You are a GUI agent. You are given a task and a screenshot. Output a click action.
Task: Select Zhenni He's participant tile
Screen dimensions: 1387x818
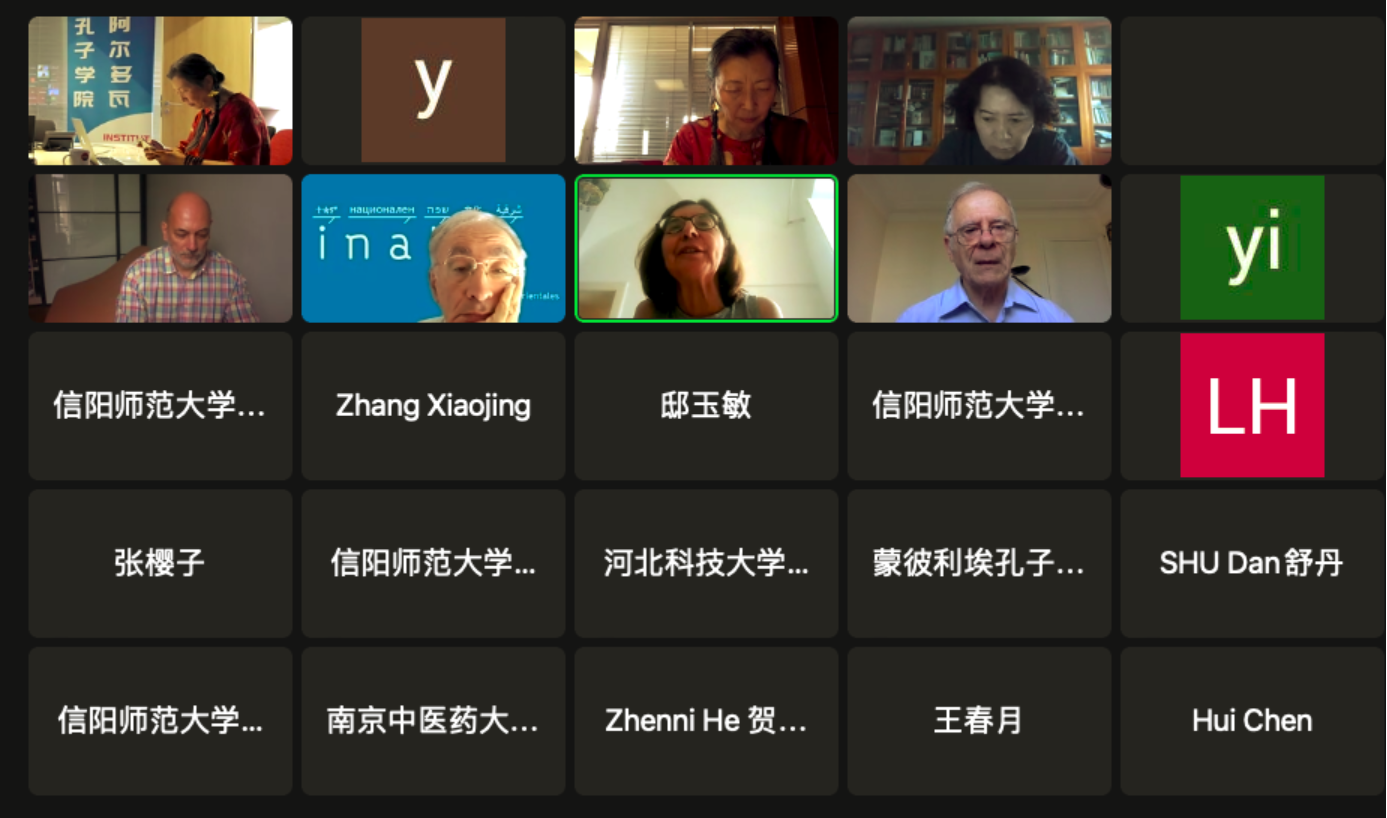click(x=706, y=721)
